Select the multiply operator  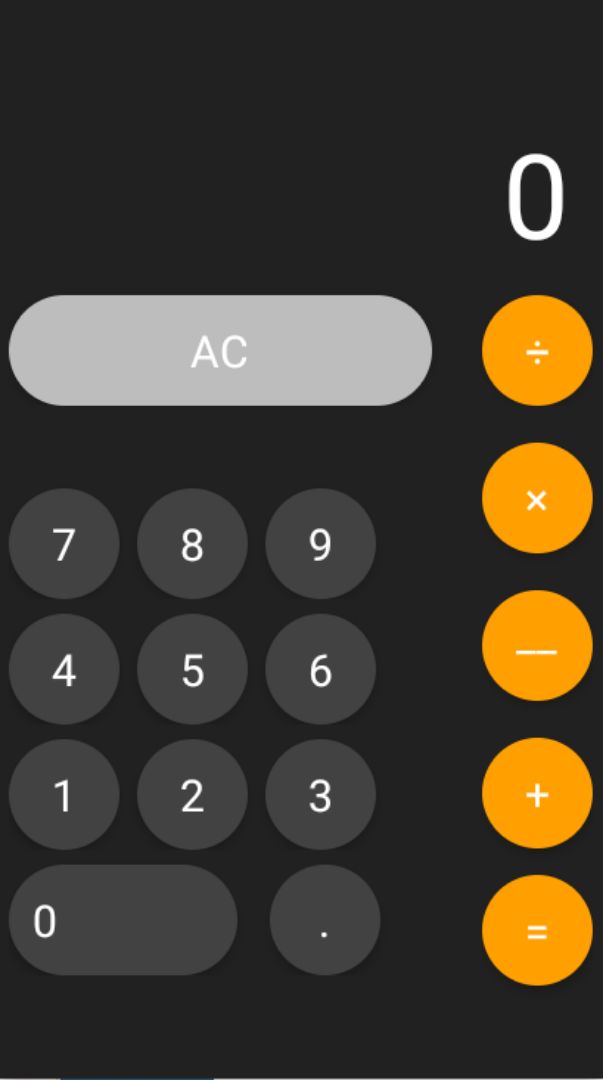537,498
